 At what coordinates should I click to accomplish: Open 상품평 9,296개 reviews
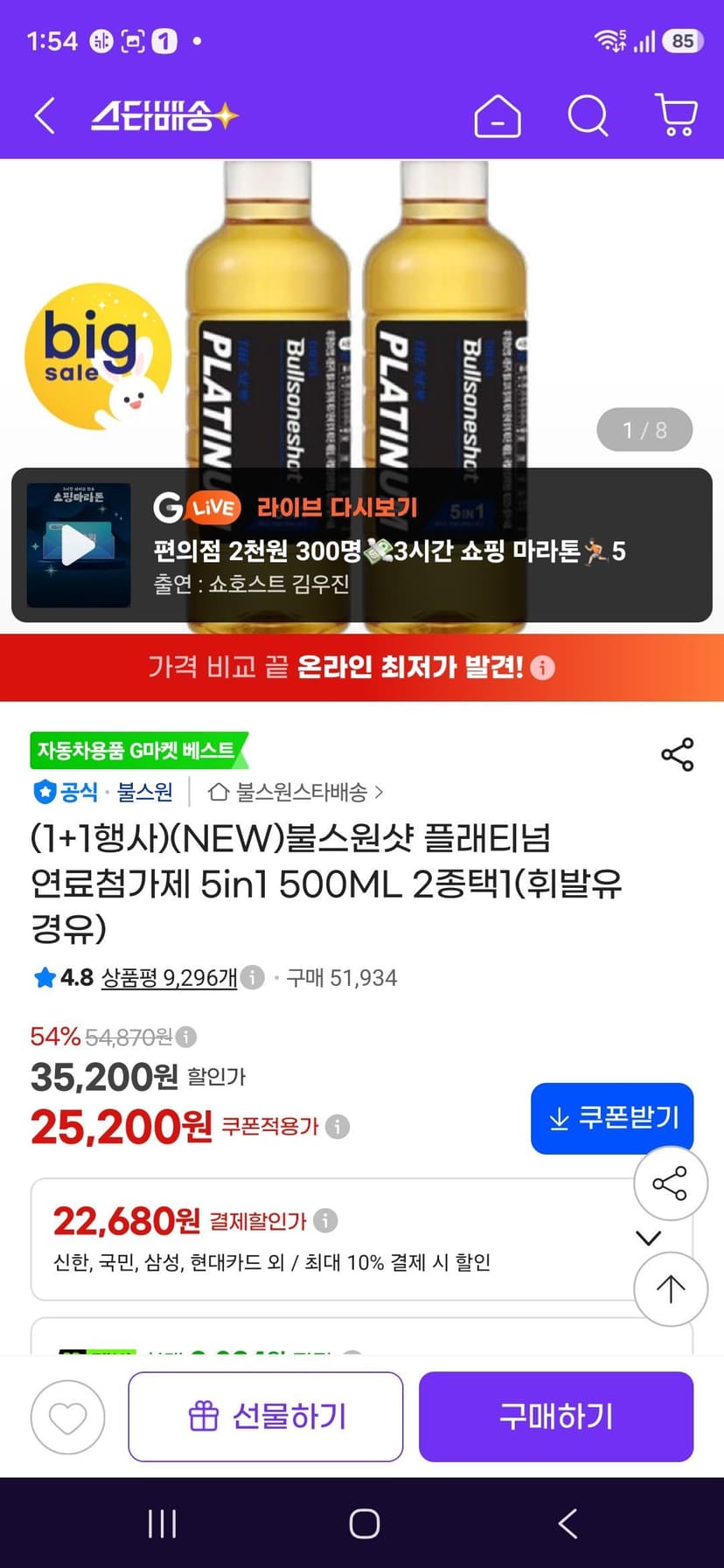(170, 977)
